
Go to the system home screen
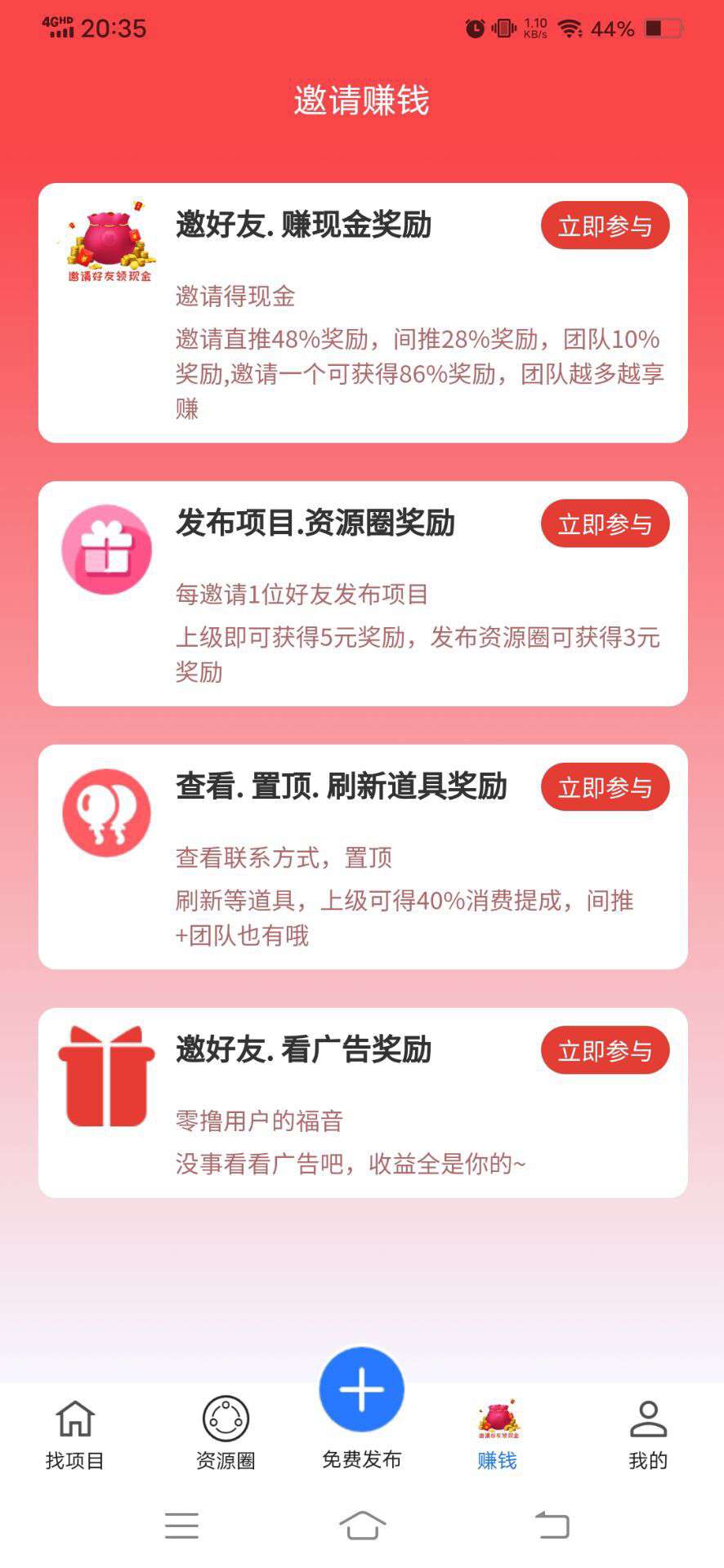click(x=362, y=1525)
